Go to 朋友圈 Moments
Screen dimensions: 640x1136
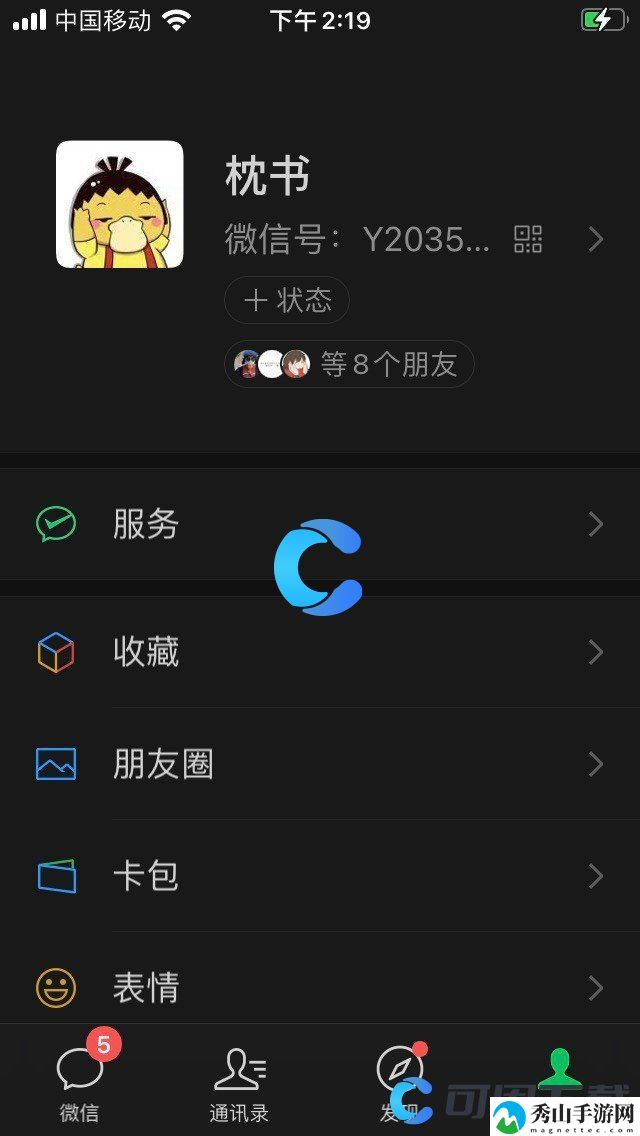(320, 764)
